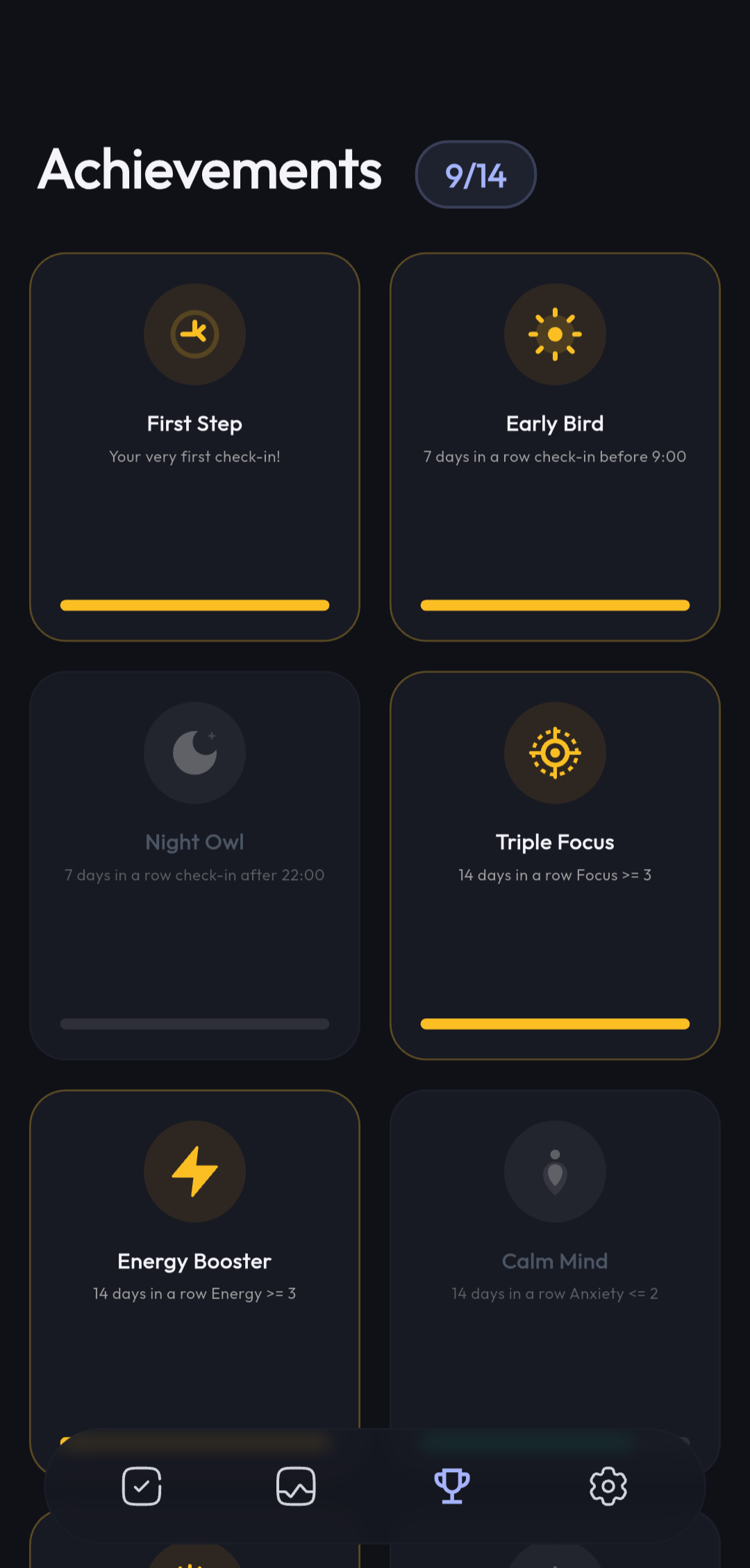Click the Triple Focus target icon

555,752
